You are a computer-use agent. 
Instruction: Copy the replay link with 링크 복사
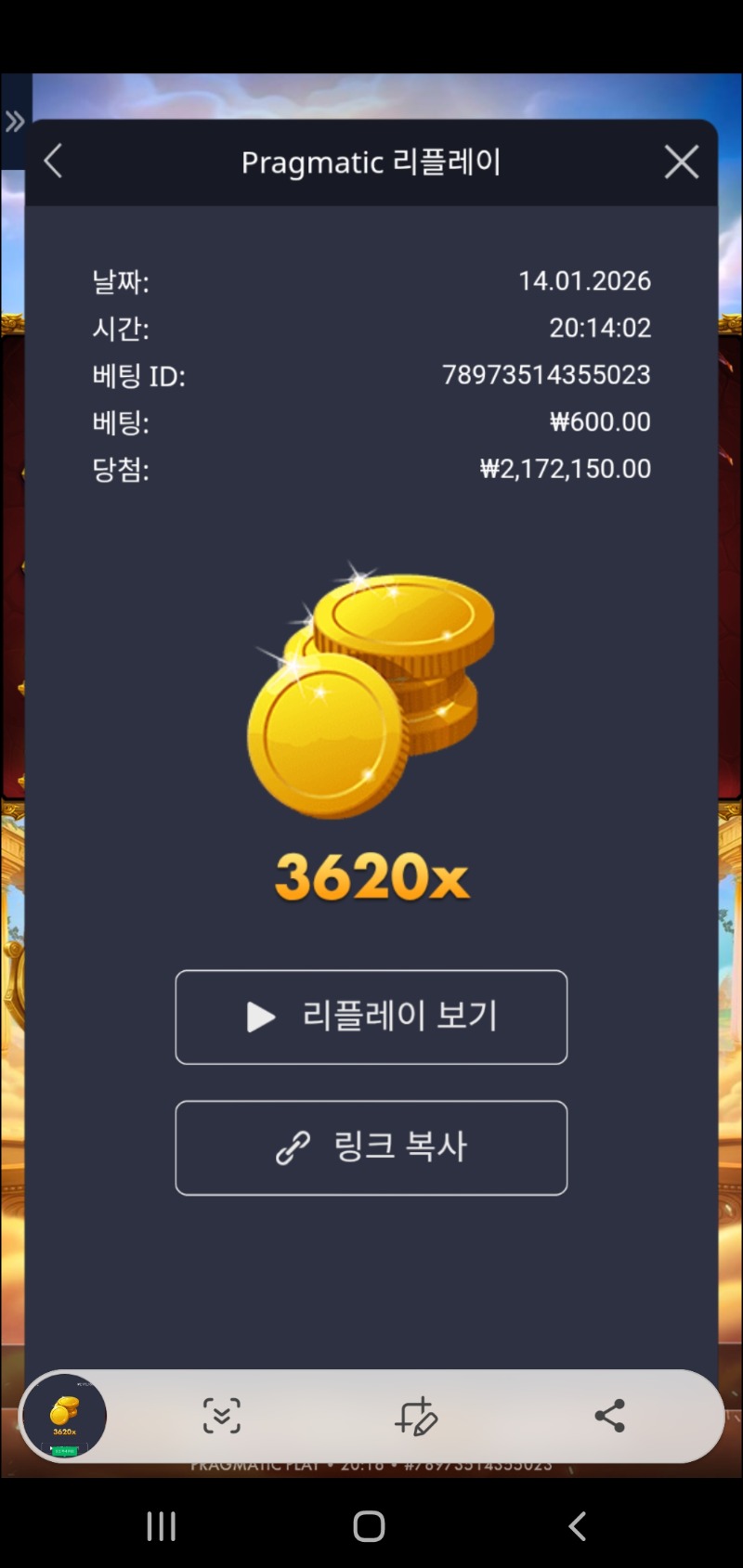pyautogui.click(x=371, y=1147)
